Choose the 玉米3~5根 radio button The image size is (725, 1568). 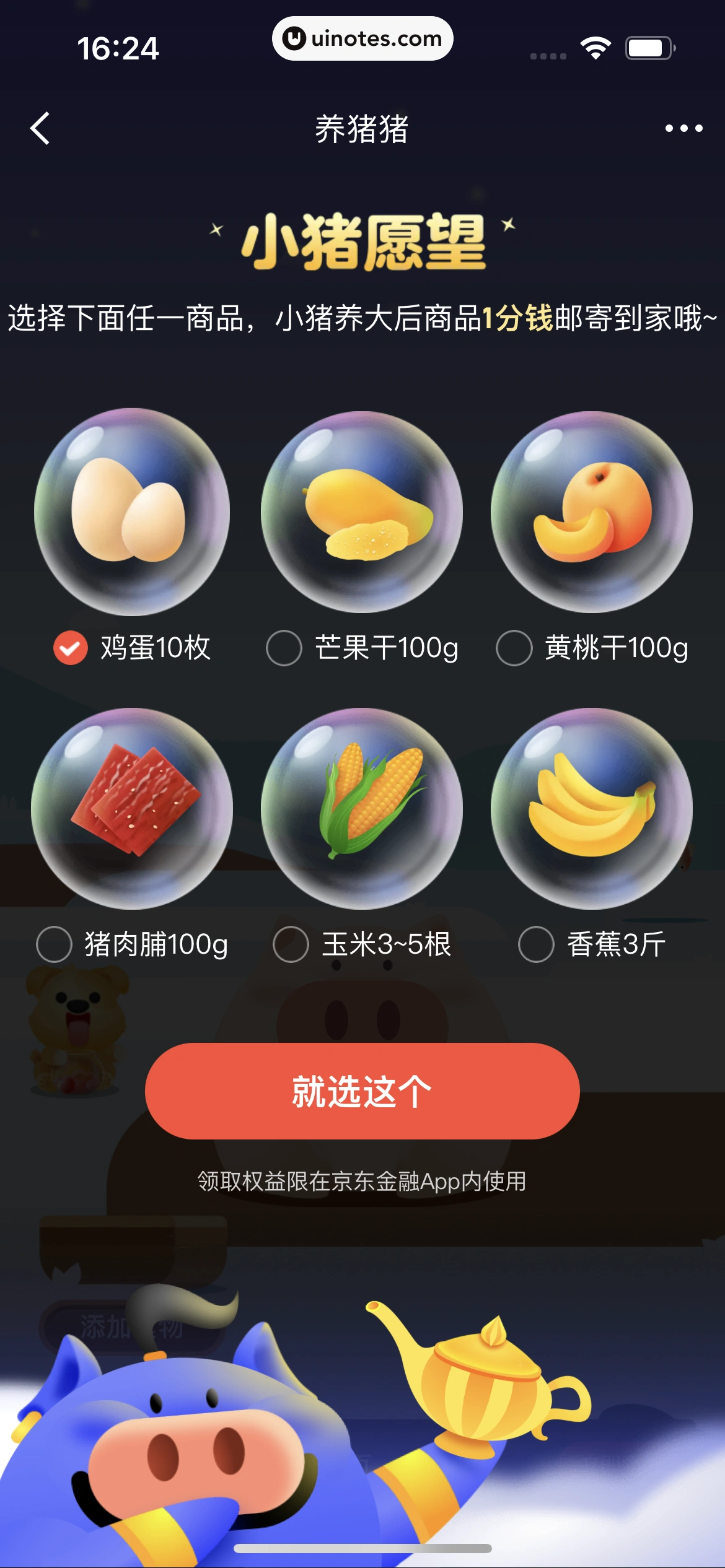point(291,944)
